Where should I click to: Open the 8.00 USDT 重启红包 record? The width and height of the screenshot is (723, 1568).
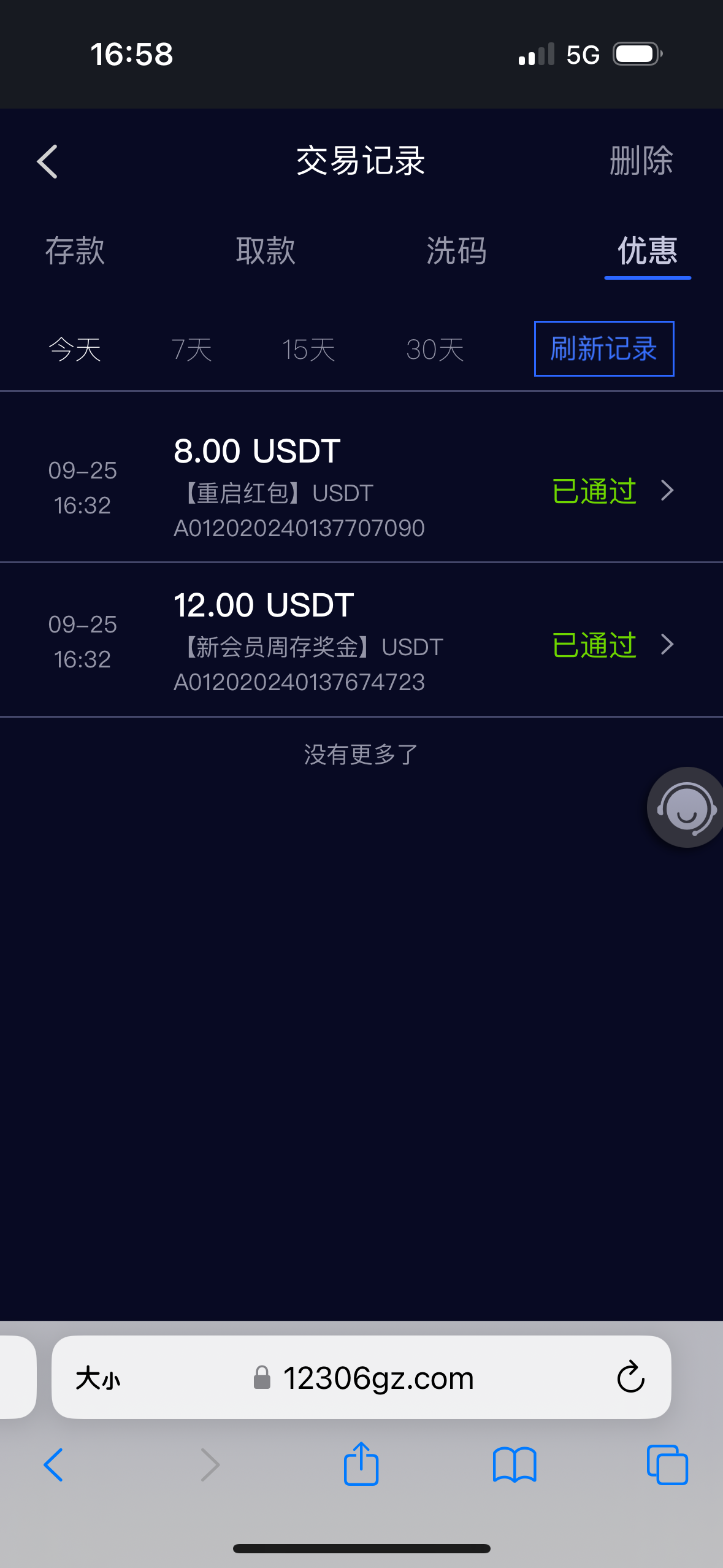pos(361,489)
